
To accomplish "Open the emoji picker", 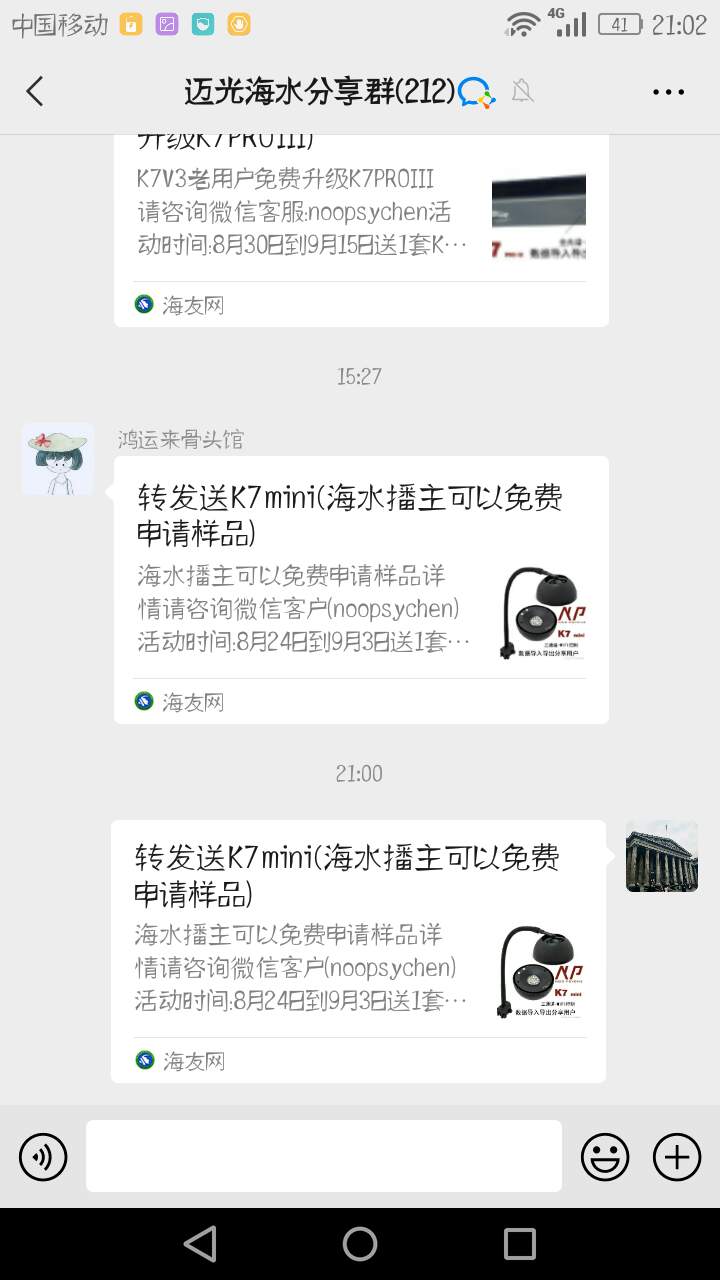I will coord(605,1157).
